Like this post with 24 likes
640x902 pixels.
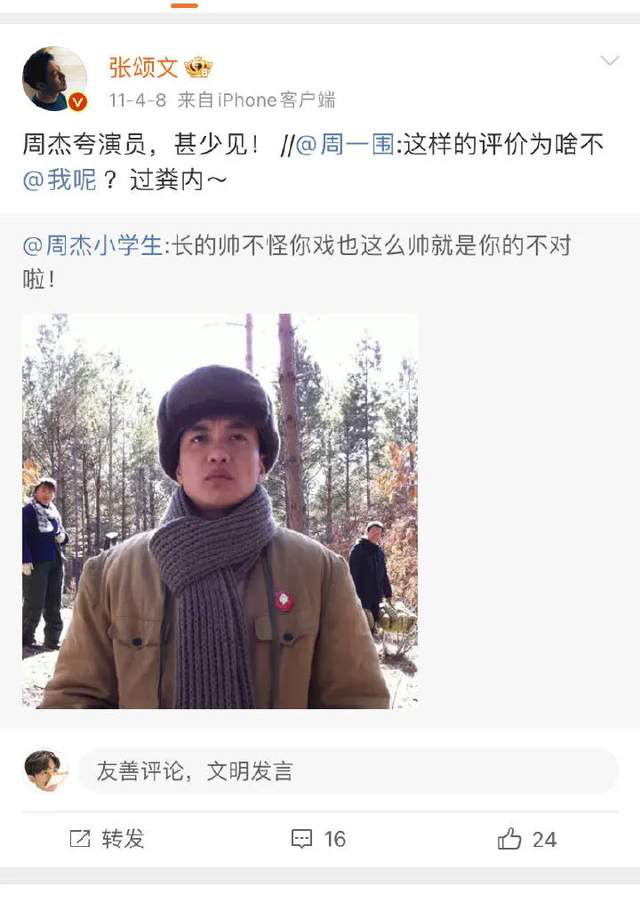click(x=527, y=839)
